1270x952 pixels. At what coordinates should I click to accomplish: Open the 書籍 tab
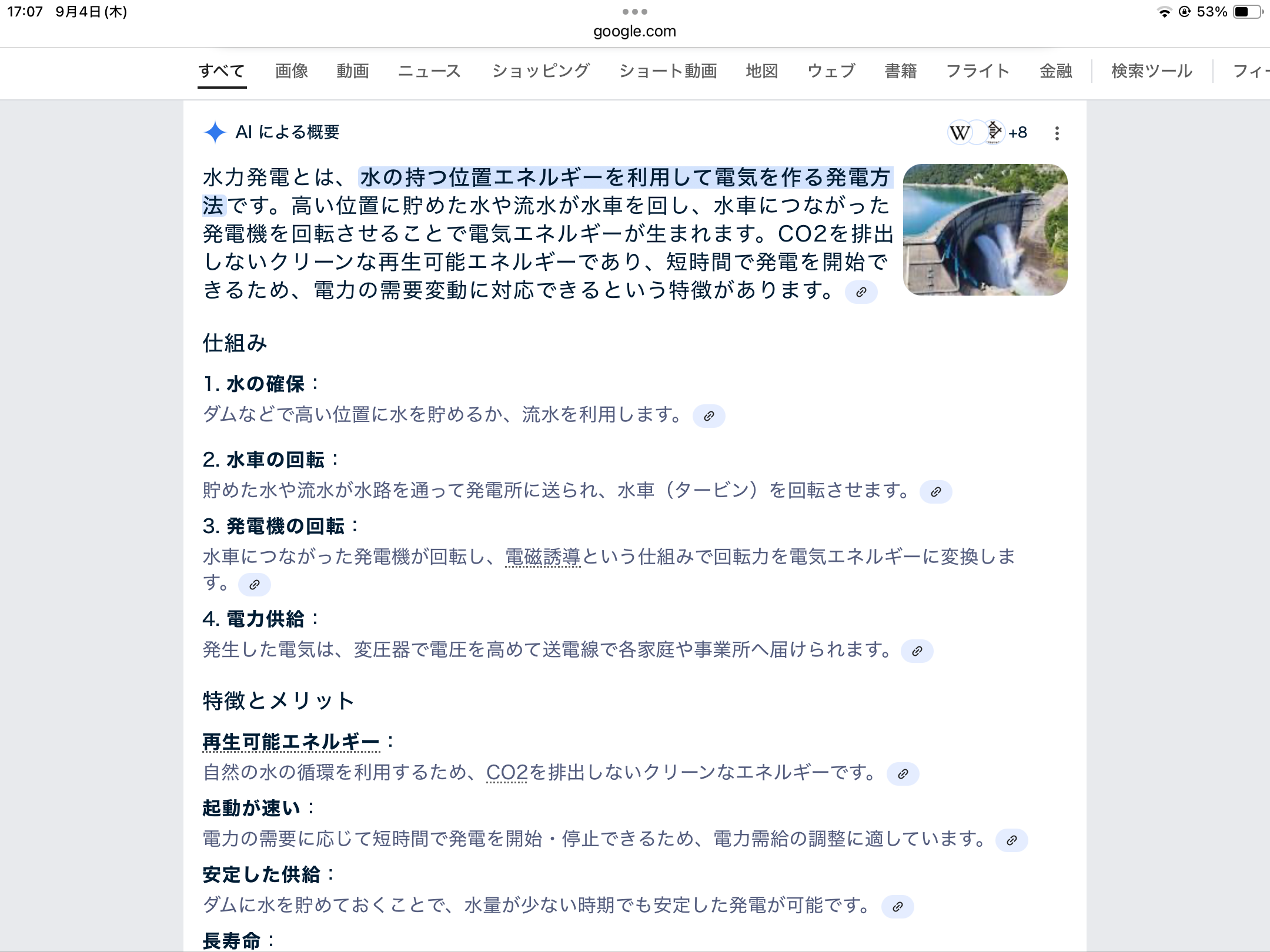tap(901, 71)
